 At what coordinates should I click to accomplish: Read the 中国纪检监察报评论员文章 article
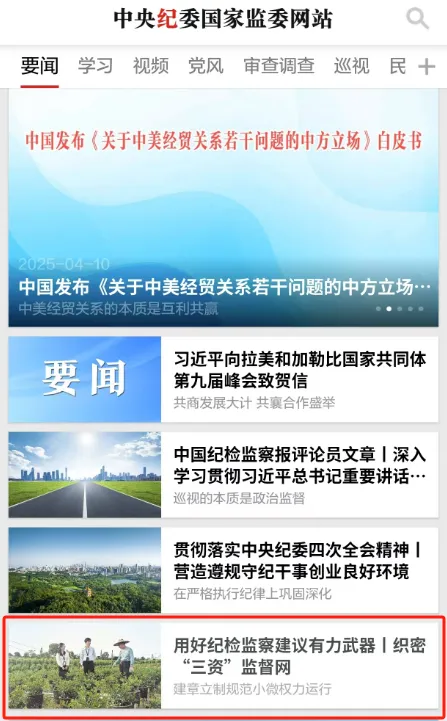(x=224, y=475)
